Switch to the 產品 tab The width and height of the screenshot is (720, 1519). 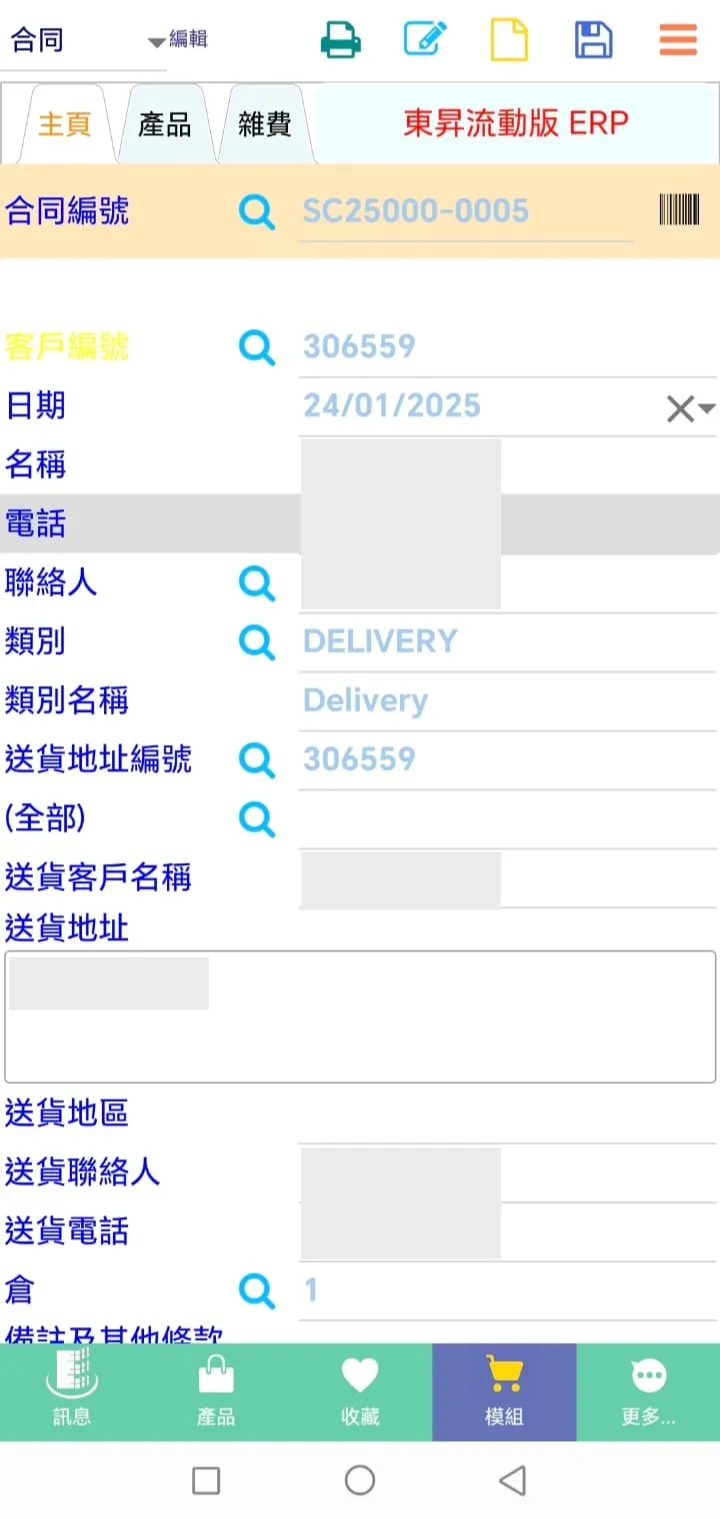pos(165,125)
